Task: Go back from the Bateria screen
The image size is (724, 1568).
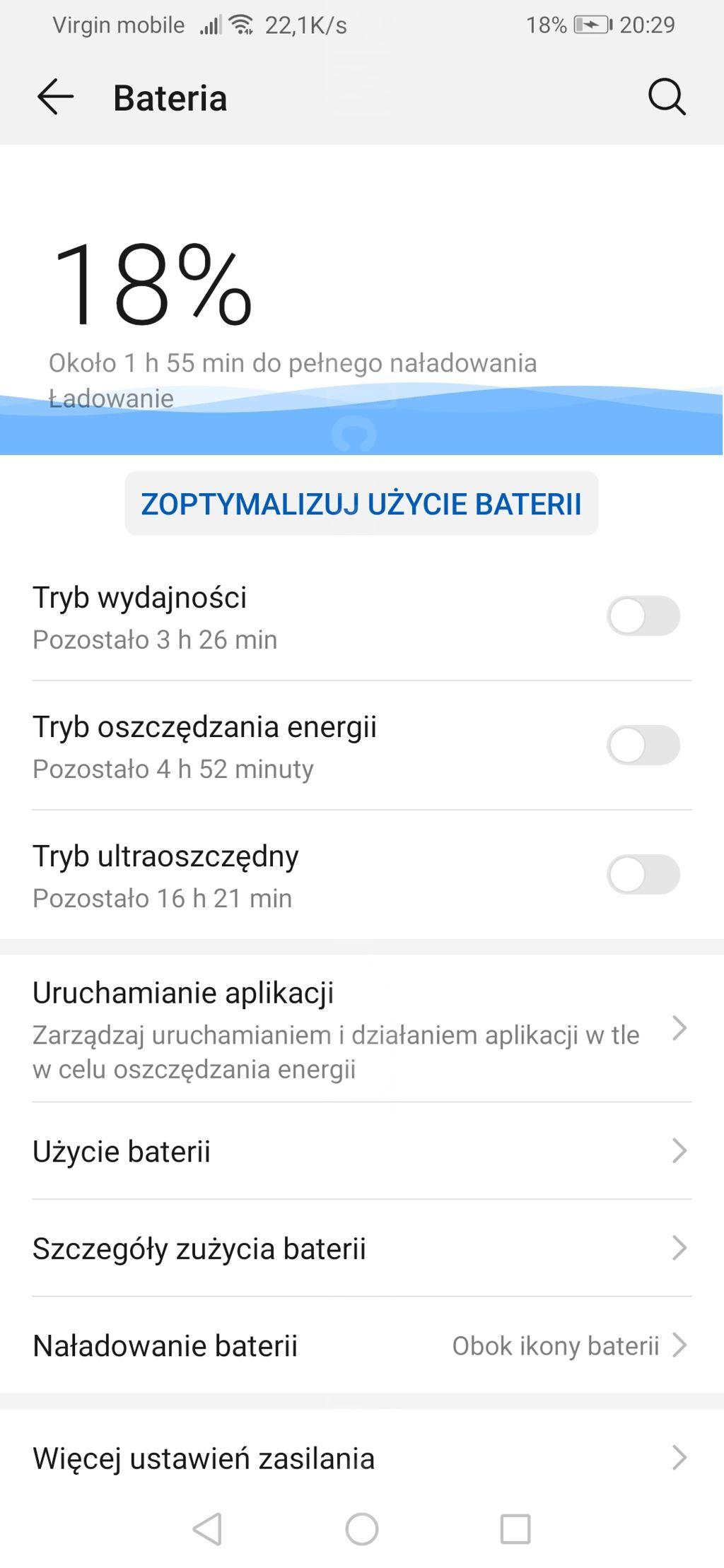Action: pos(55,97)
